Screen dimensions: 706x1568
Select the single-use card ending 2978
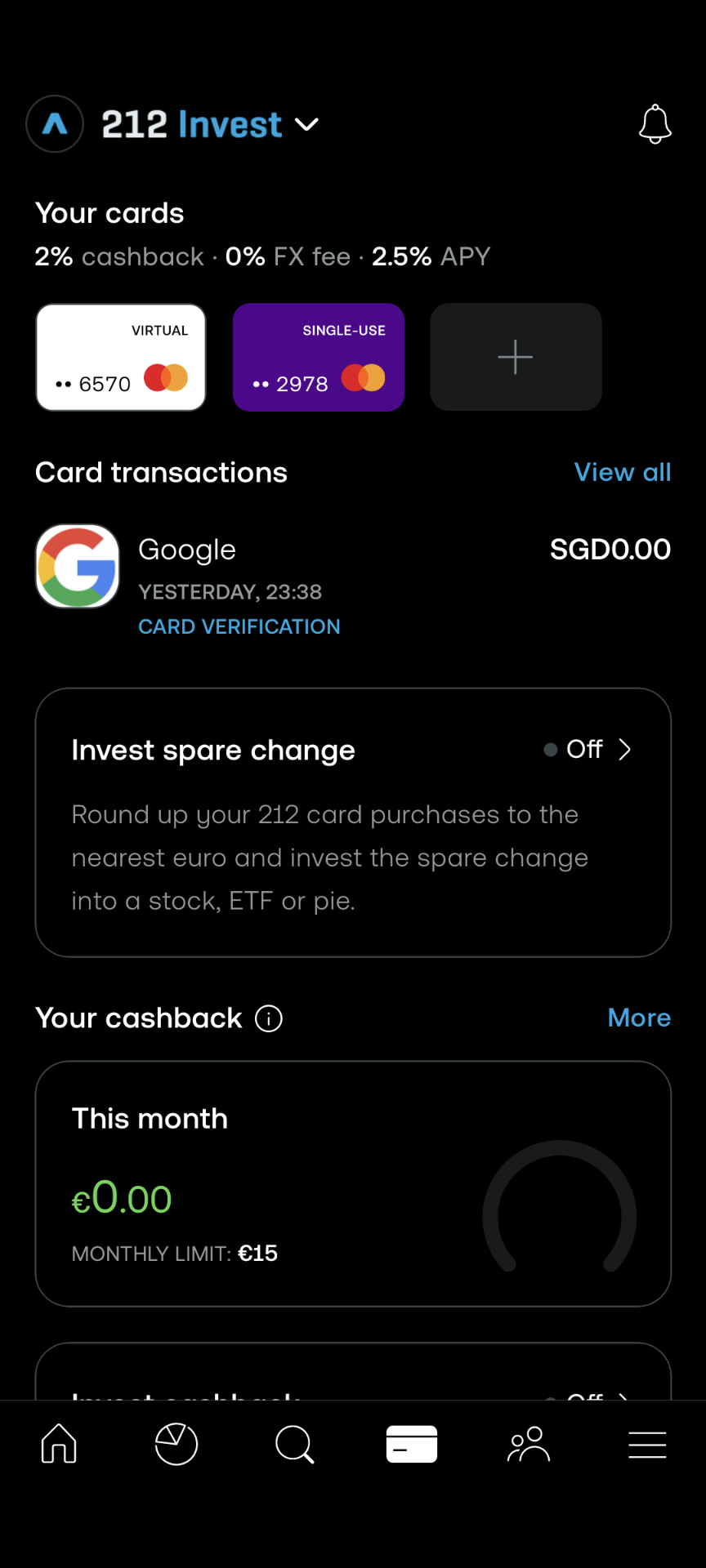[319, 357]
